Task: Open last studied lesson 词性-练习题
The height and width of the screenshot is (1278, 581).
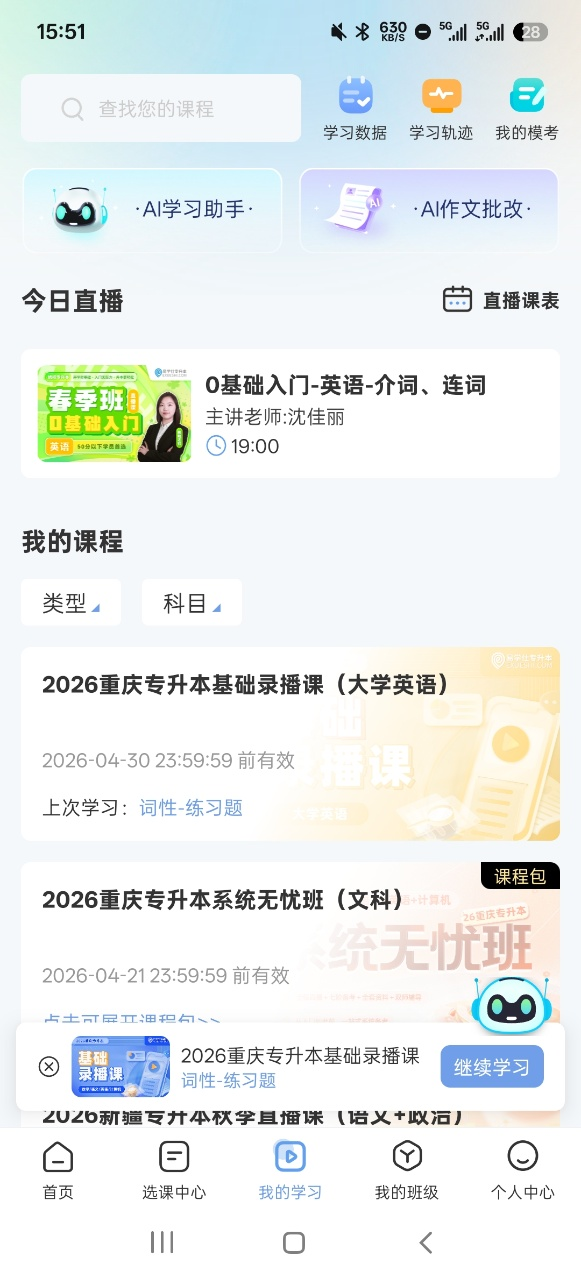Action: [191, 807]
